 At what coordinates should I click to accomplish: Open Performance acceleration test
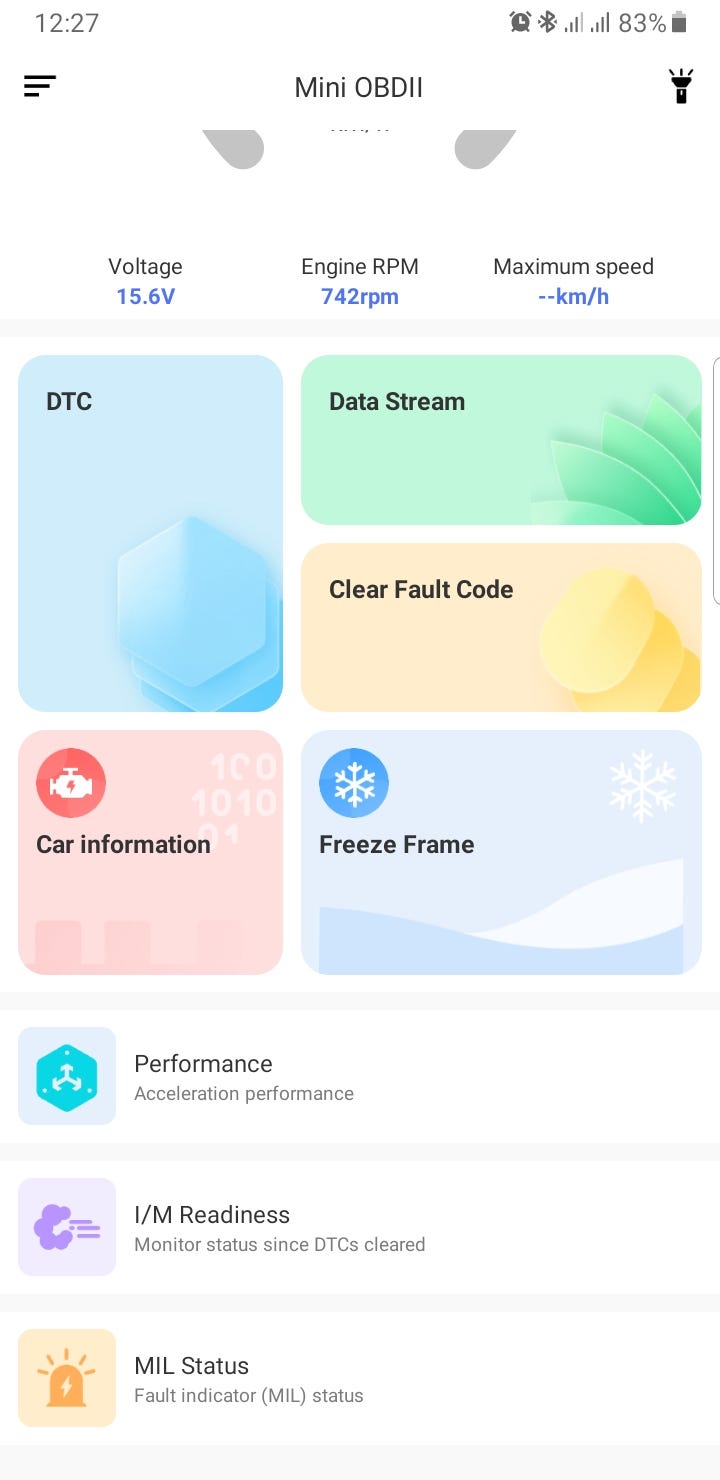click(360, 1076)
